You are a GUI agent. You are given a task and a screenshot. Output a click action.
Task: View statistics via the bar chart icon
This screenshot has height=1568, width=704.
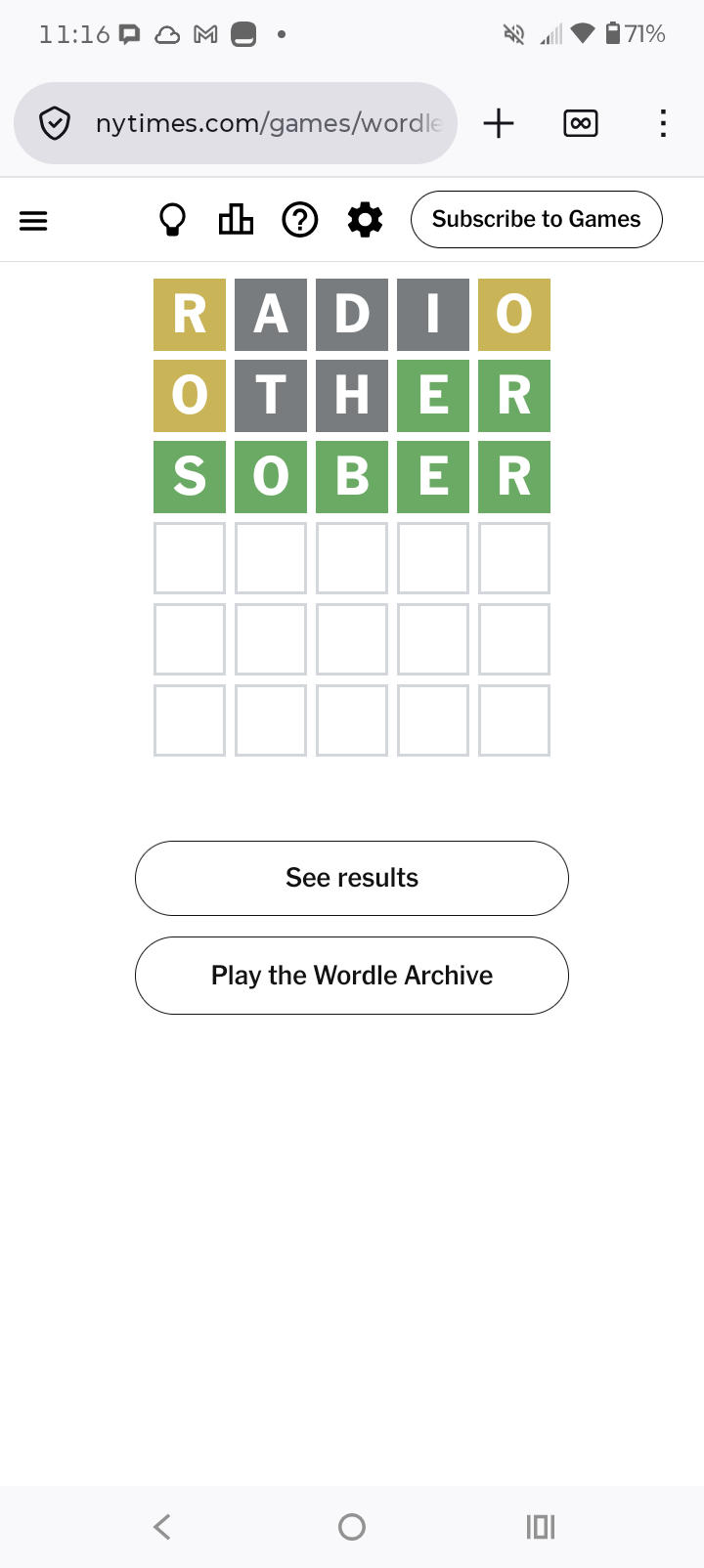coord(236,220)
